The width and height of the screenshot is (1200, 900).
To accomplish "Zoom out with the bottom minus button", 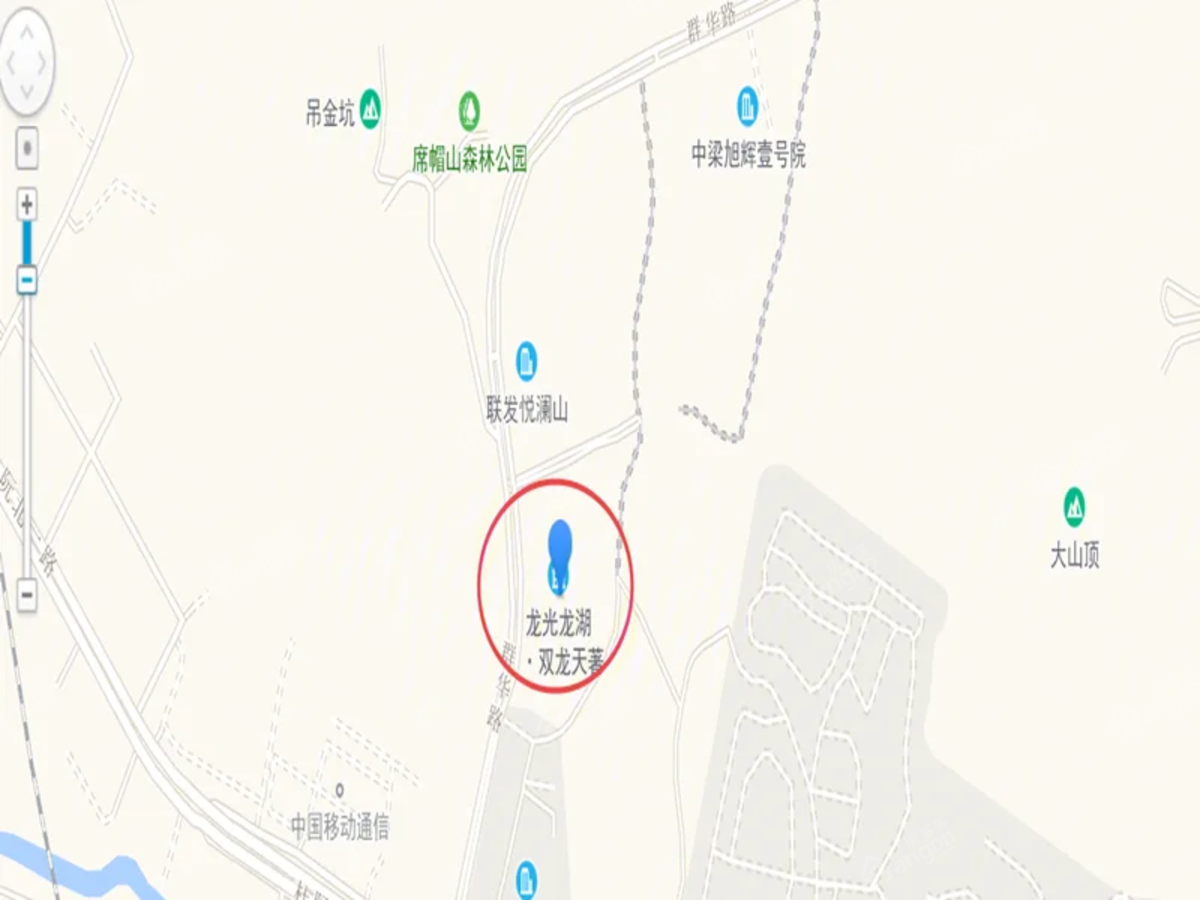I will click(x=27, y=595).
